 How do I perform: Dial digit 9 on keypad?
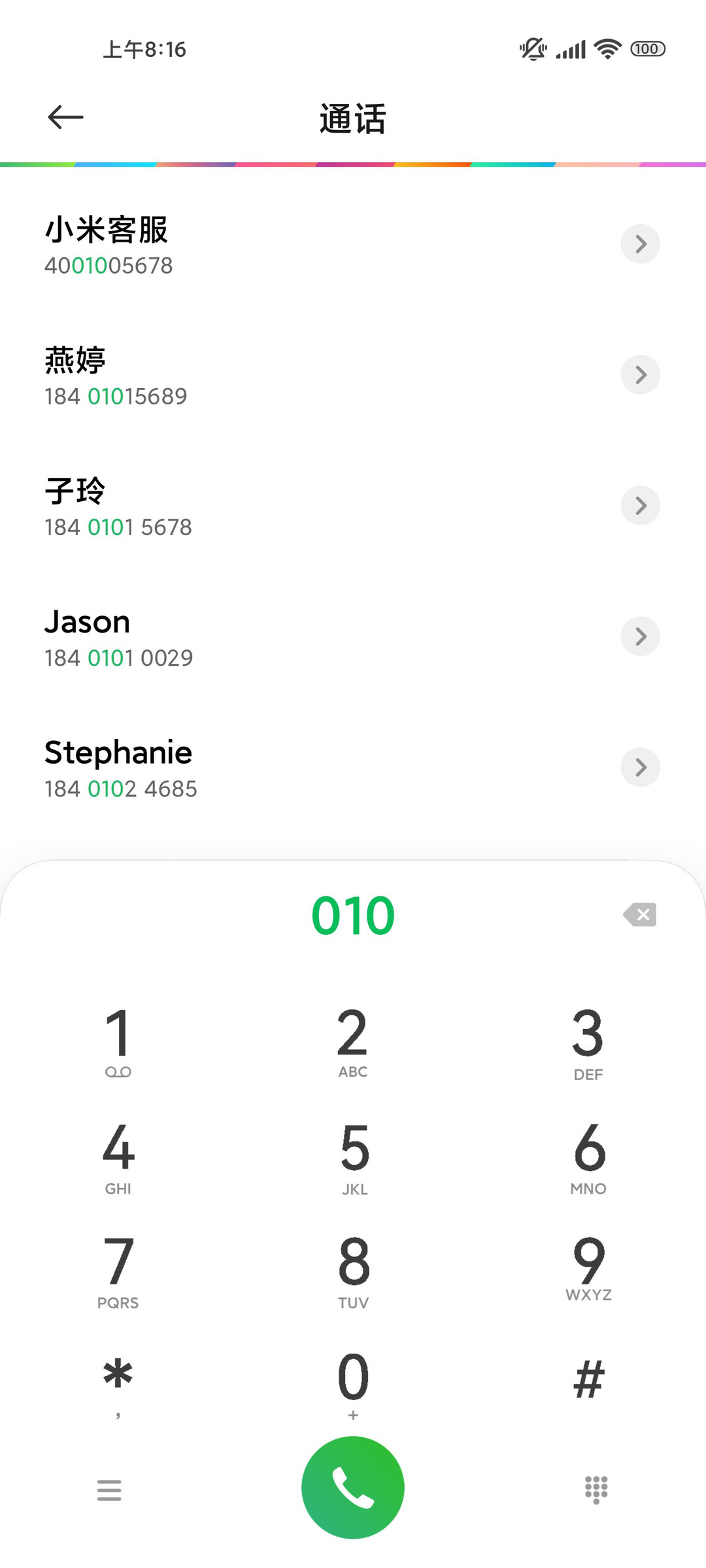point(588,1272)
